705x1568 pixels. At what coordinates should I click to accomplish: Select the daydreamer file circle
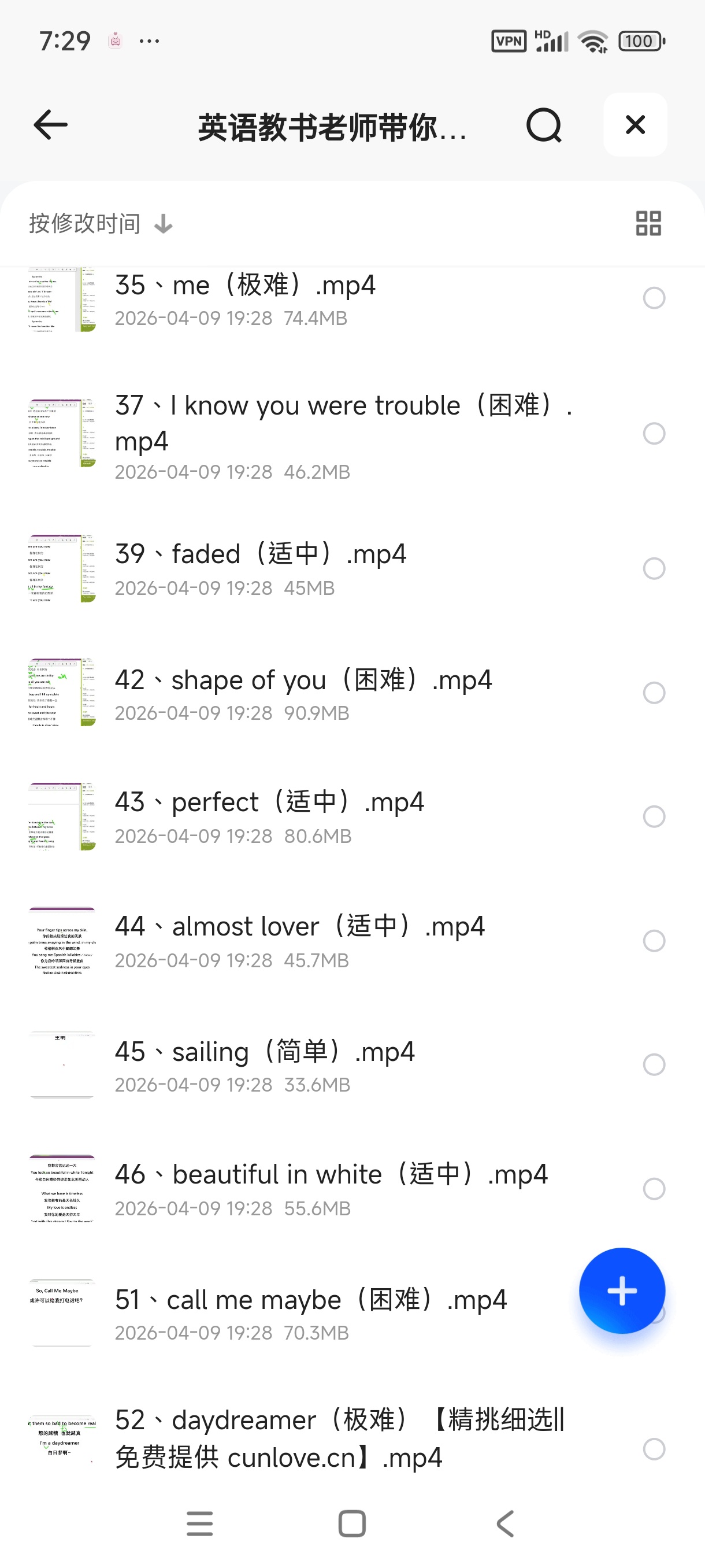pos(654,1449)
